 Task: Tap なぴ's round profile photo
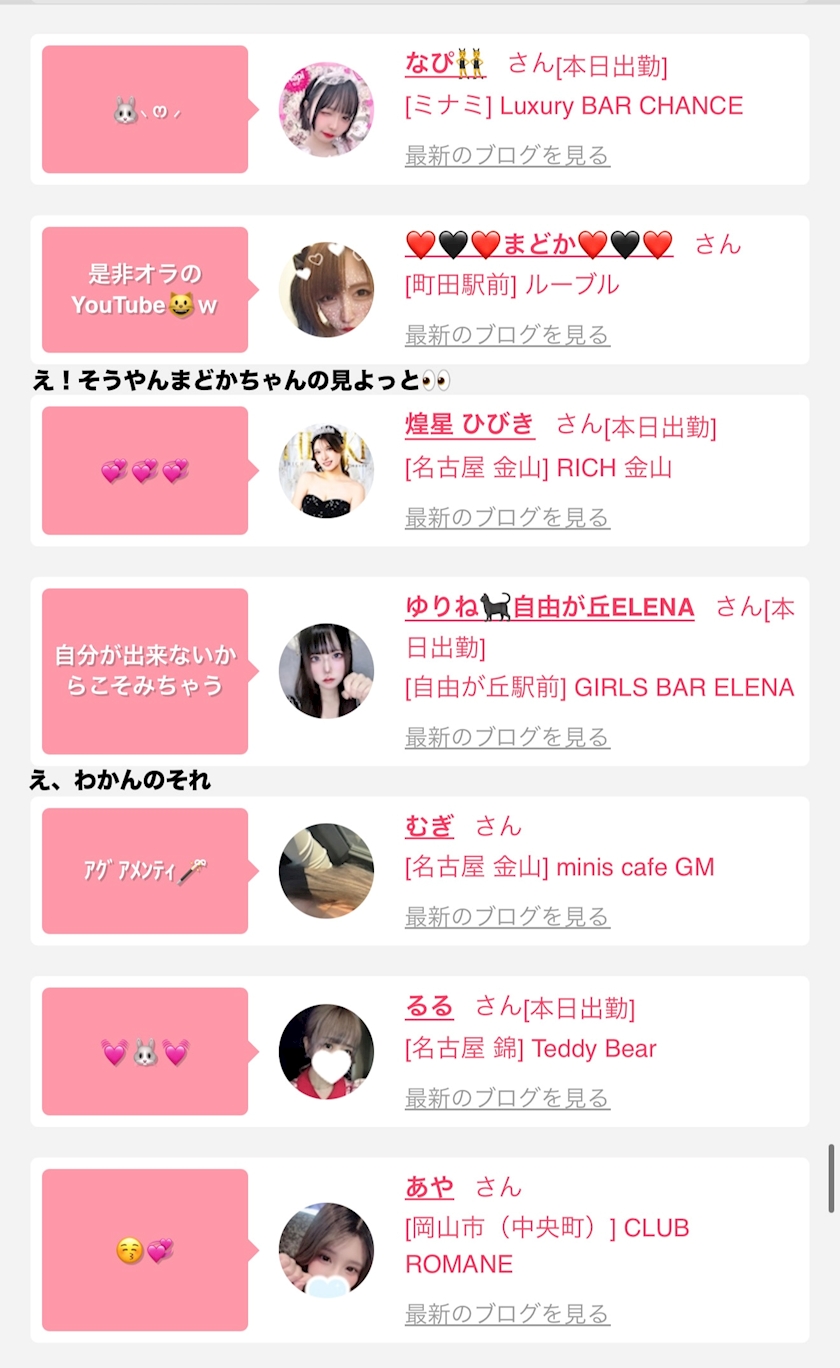tap(326, 110)
